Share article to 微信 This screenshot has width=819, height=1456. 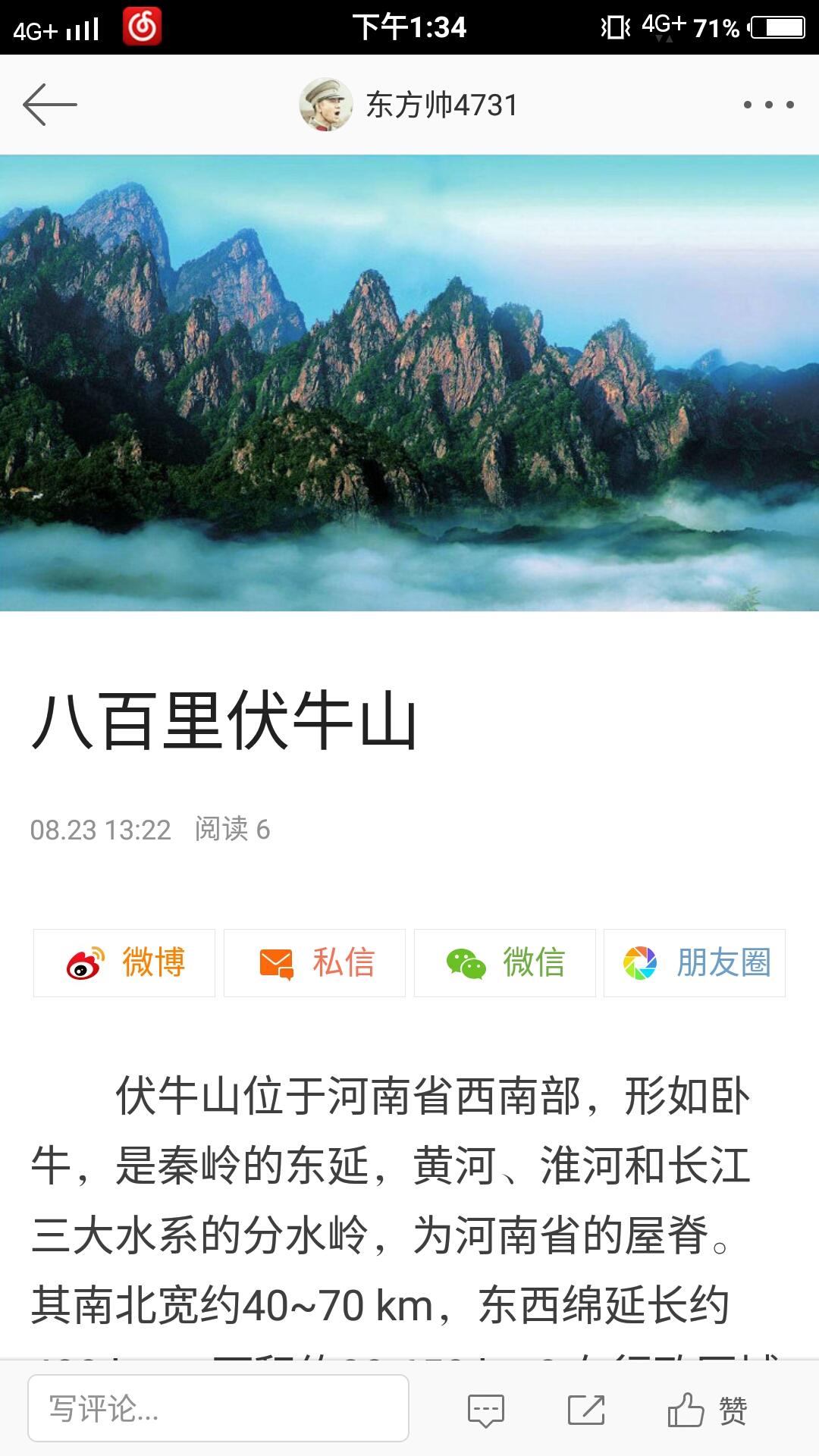(505, 963)
